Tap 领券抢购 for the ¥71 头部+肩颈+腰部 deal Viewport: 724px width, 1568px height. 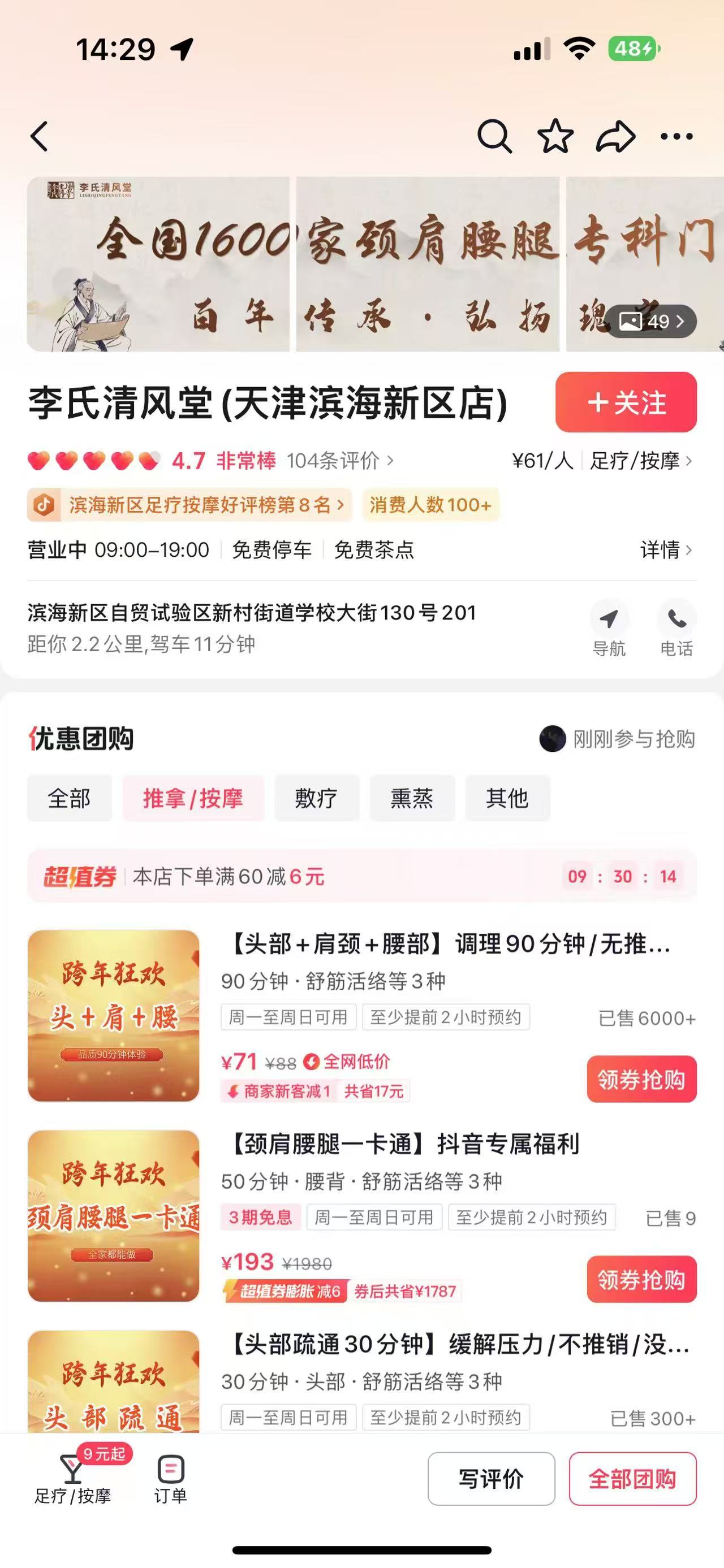[641, 1079]
